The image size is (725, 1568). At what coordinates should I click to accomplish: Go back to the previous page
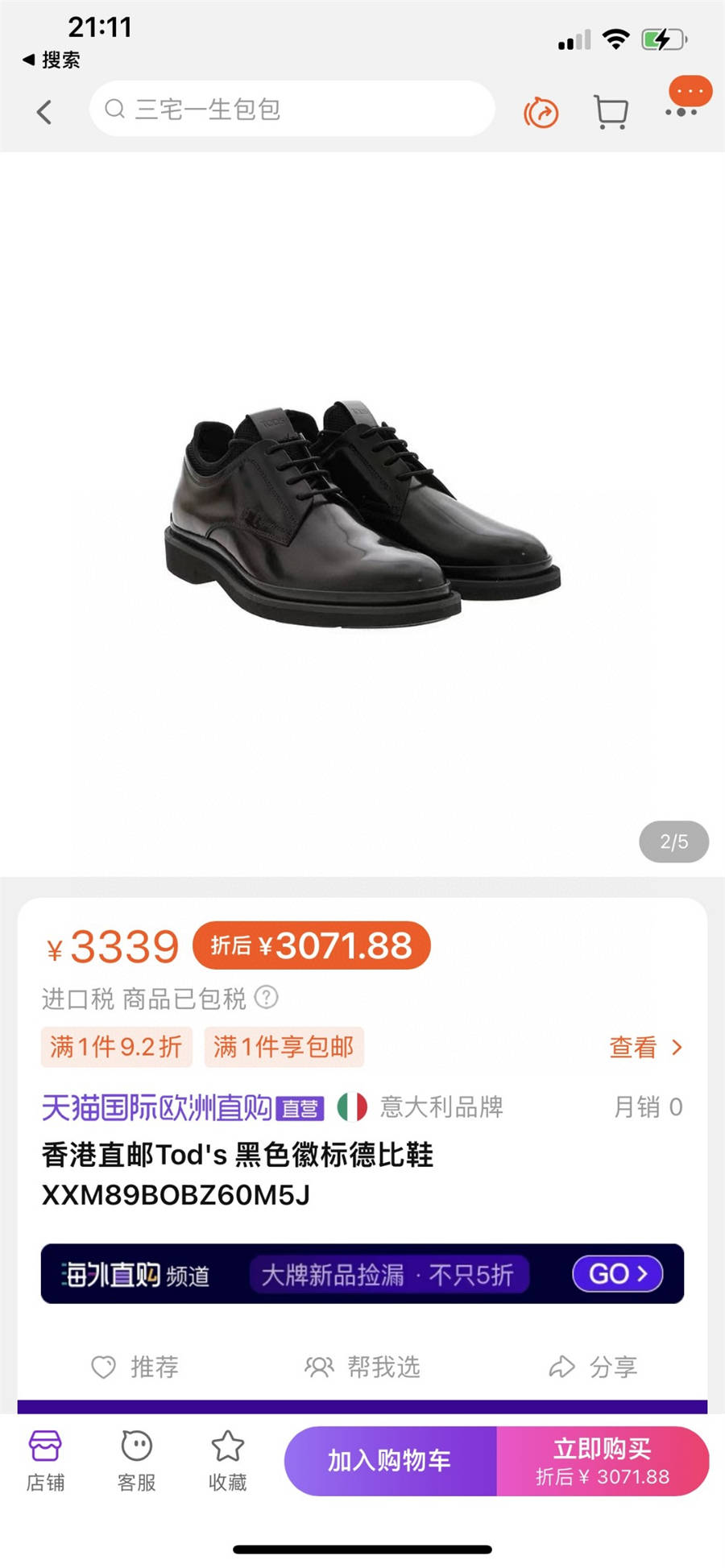[x=44, y=112]
